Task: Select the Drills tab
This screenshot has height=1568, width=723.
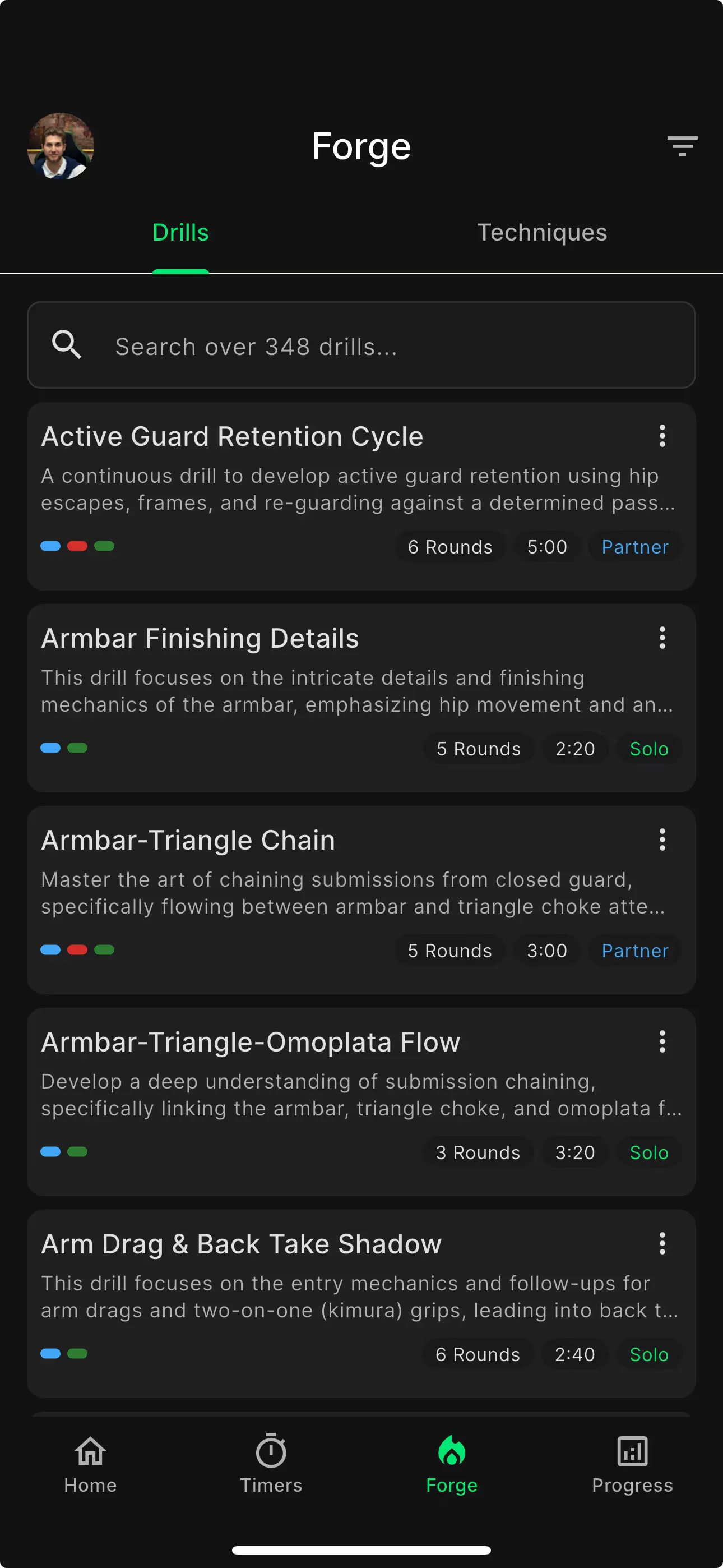Action: pyautogui.click(x=180, y=232)
